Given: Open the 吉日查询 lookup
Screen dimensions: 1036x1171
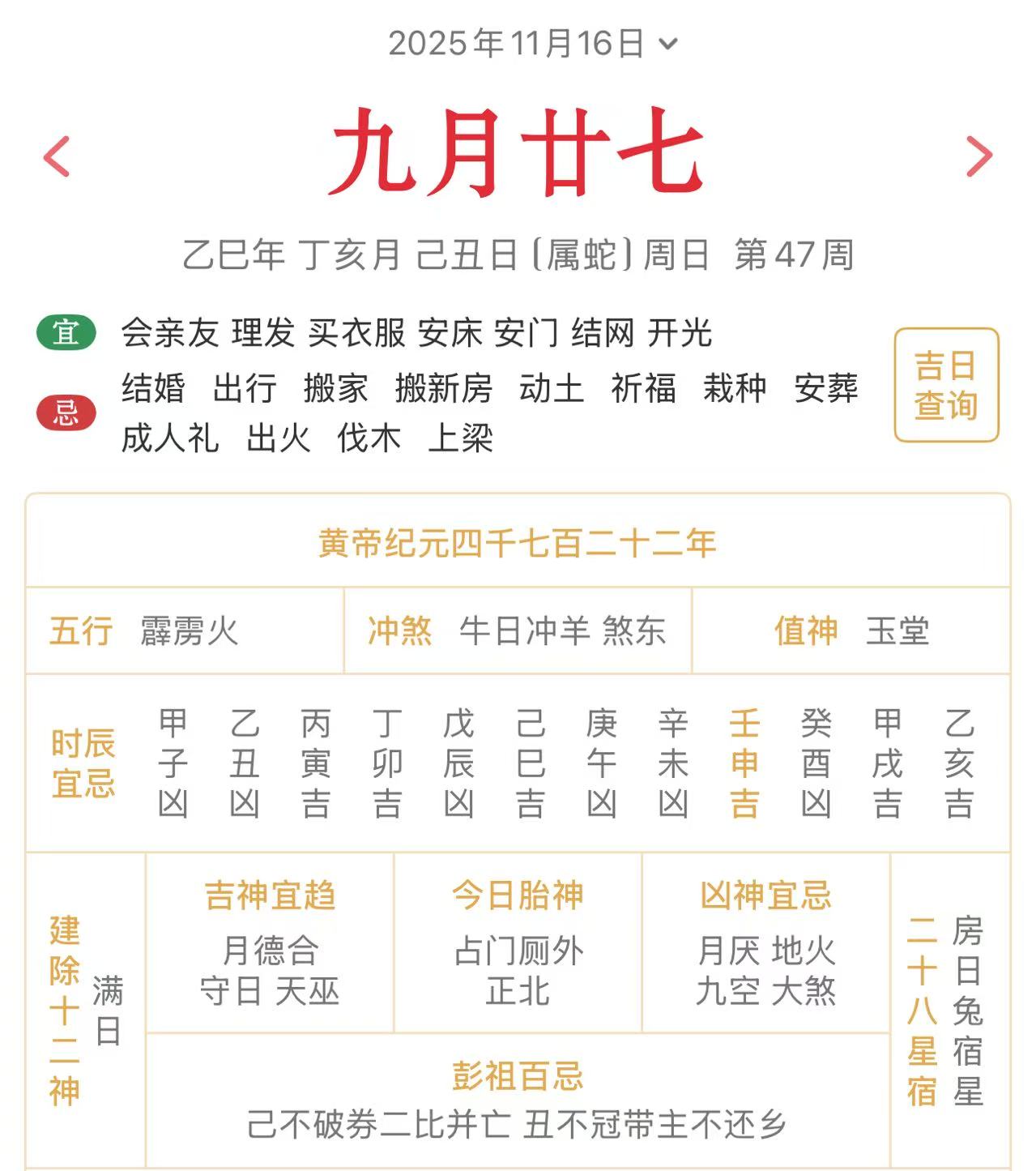Looking at the screenshot, I should tap(946, 385).
